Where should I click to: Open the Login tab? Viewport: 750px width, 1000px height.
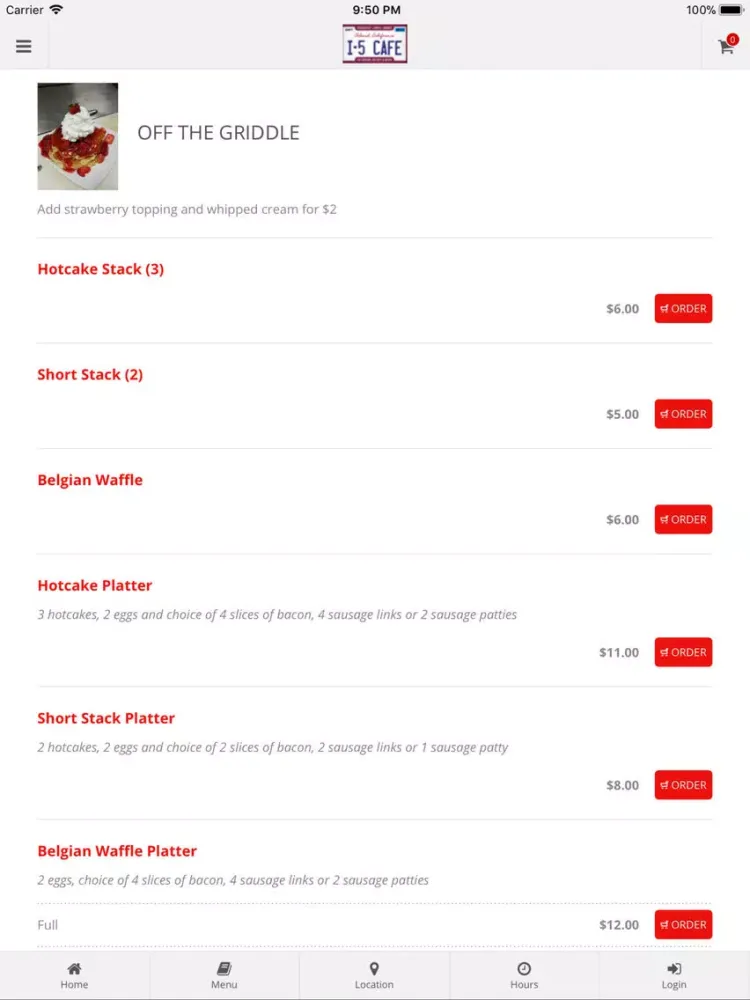[x=674, y=975]
